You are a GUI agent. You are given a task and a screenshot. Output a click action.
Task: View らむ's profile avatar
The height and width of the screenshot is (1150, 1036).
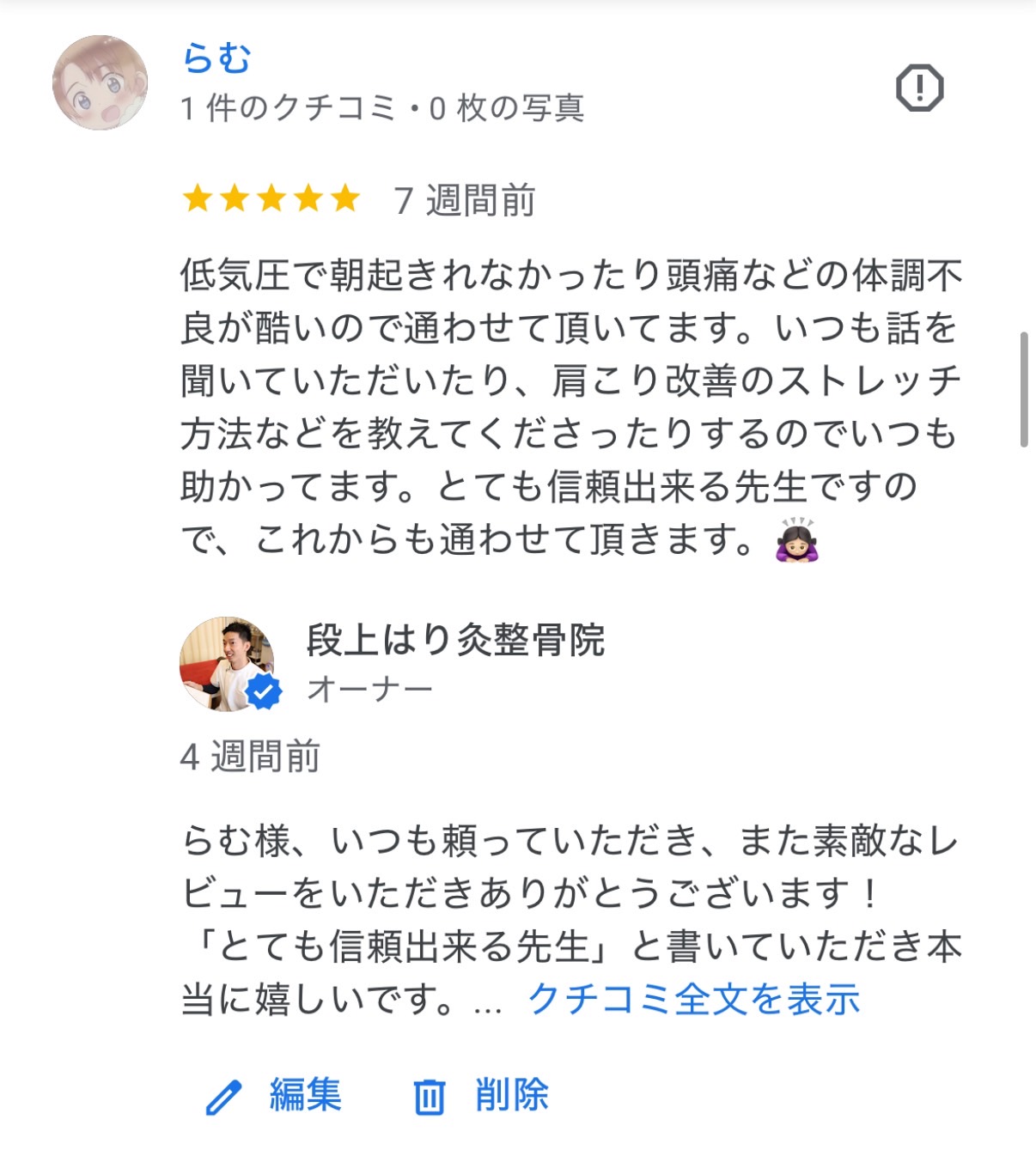tap(101, 83)
